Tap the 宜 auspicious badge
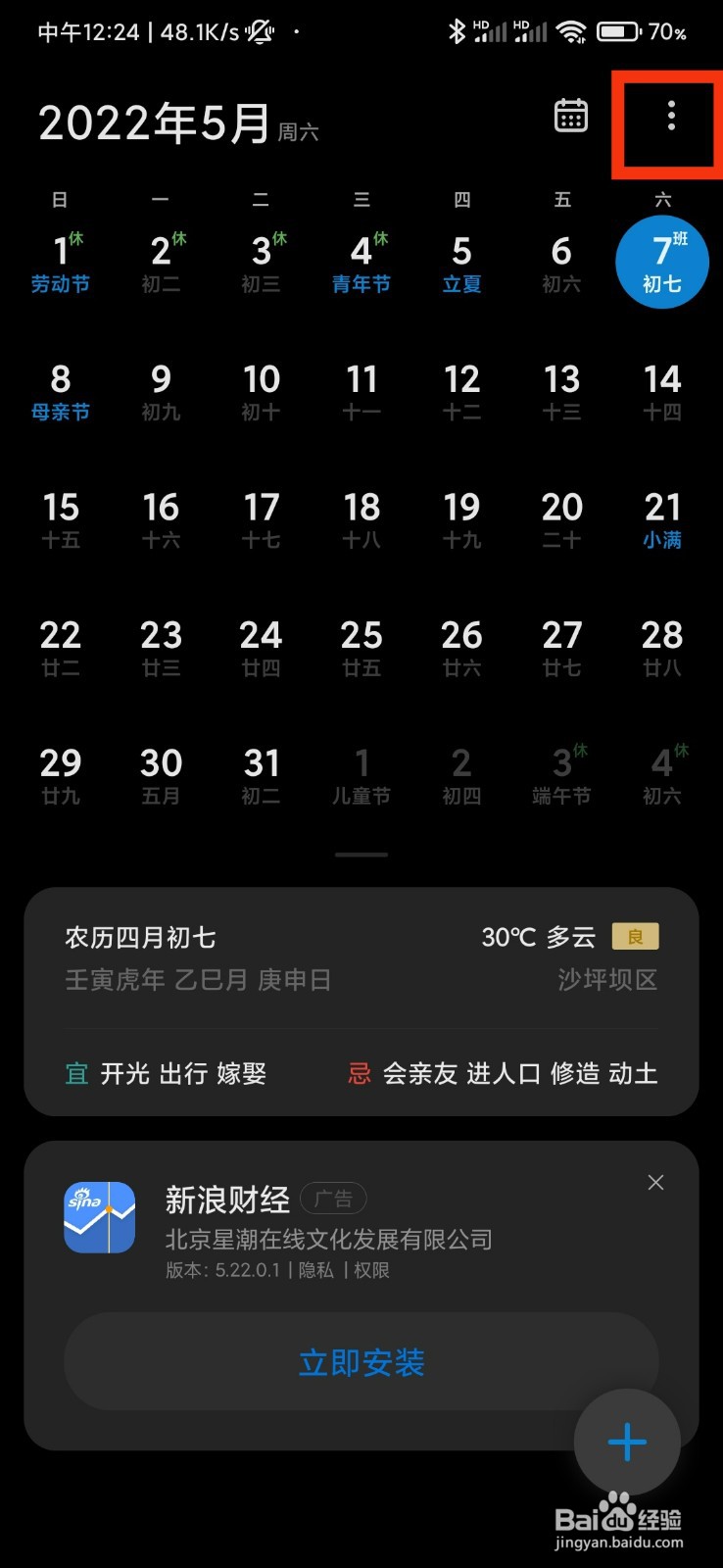723x1568 pixels. [x=75, y=1073]
